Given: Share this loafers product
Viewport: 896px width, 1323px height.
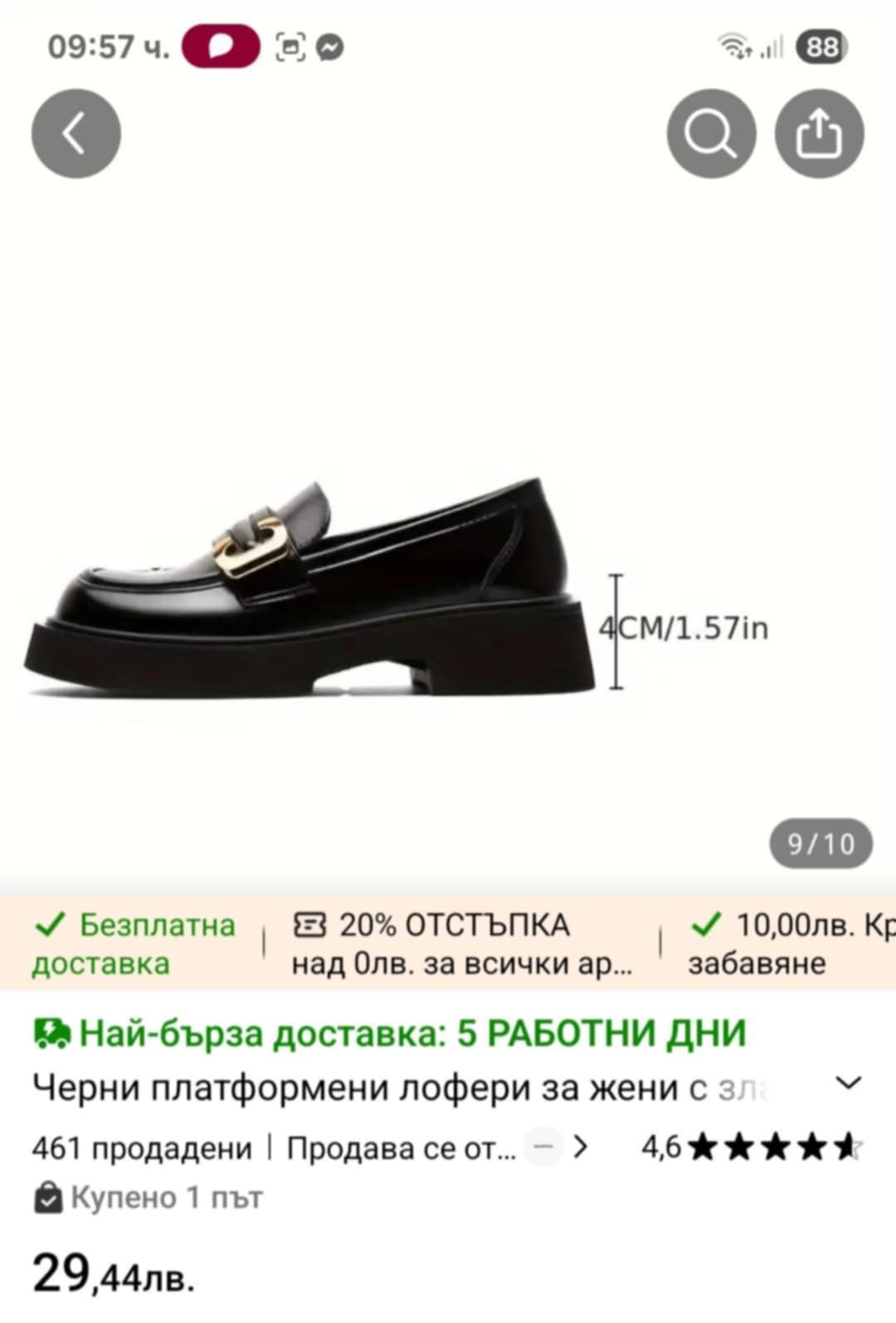Looking at the screenshot, I should tap(819, 134).
